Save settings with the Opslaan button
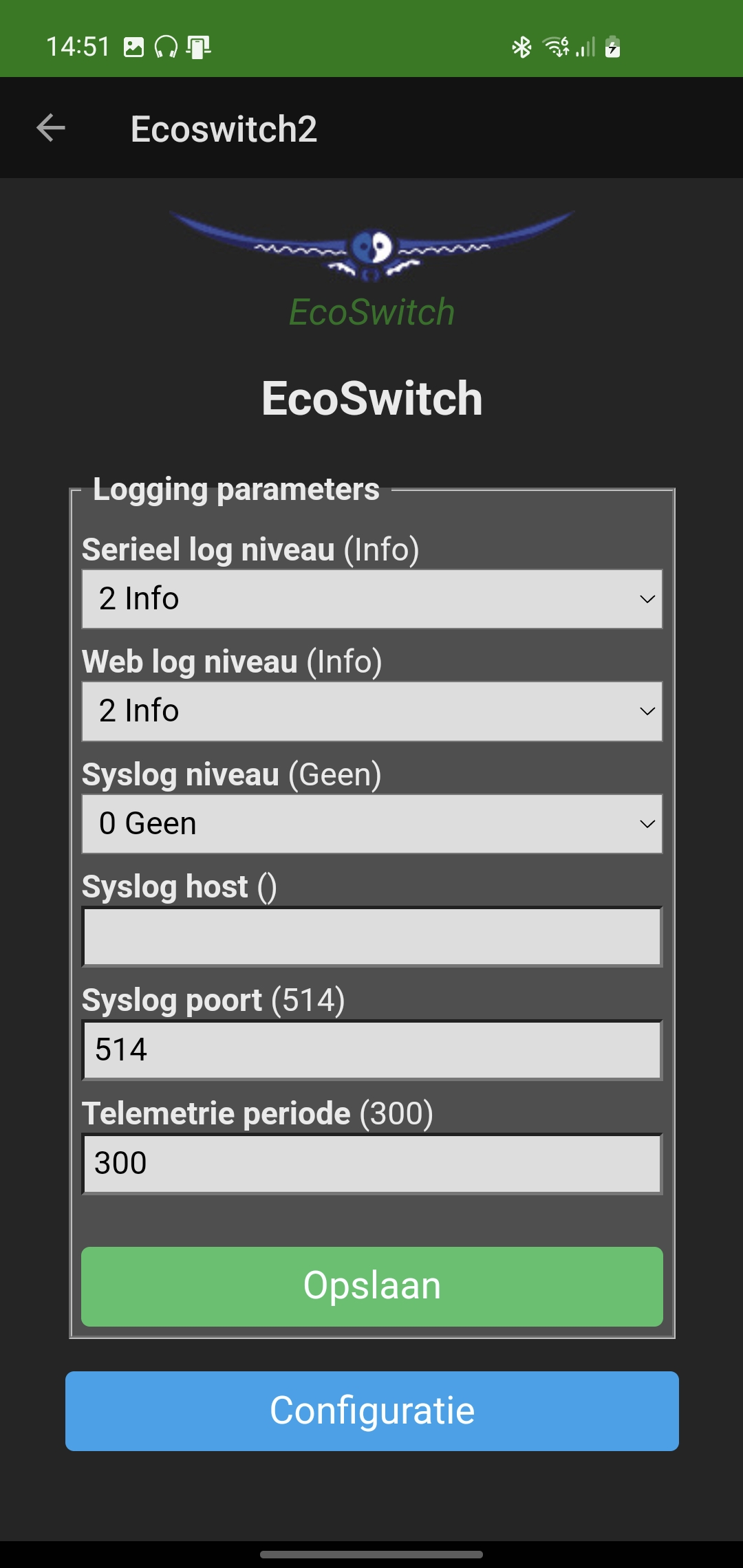The width and height of the screenshot is (743, 1568). (372, 1286)
